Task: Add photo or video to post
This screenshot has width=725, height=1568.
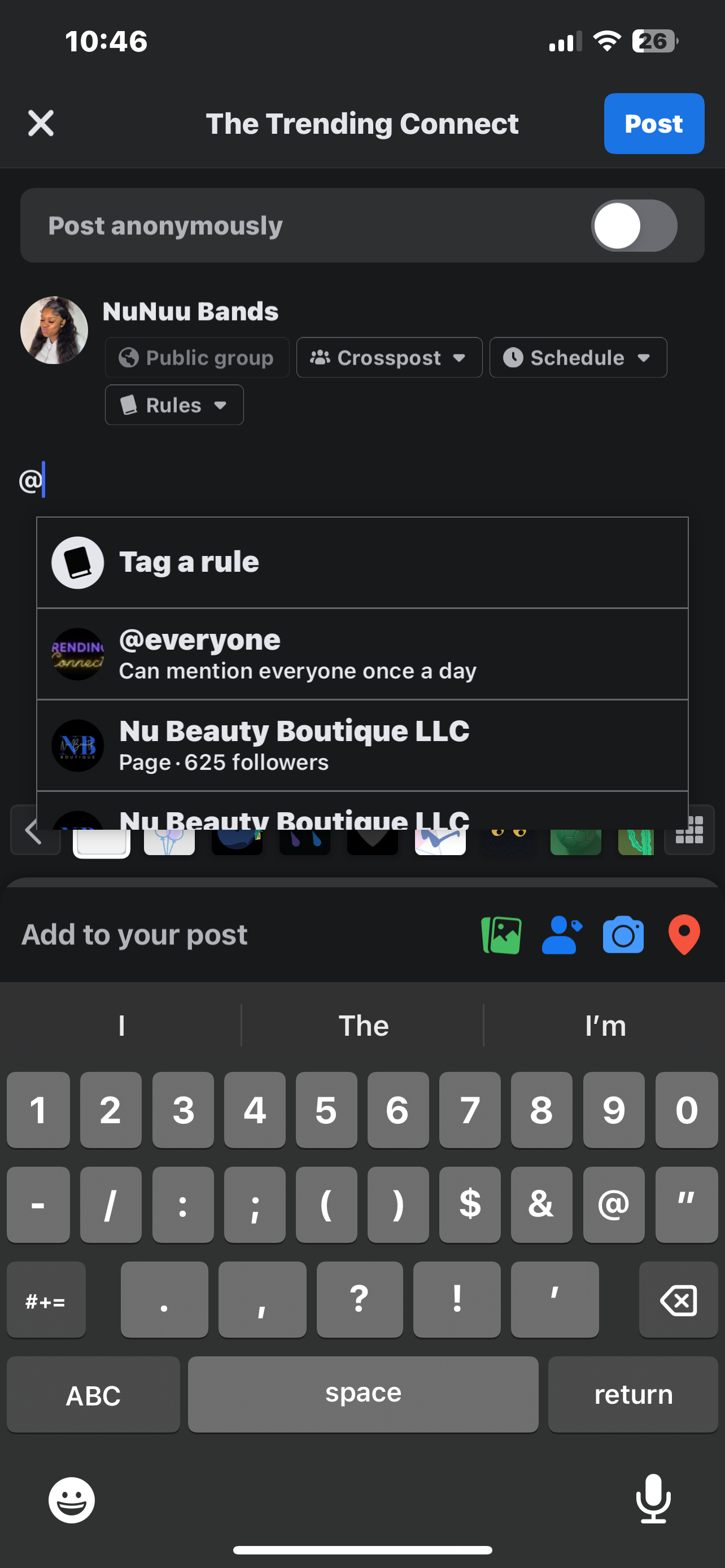Action: [501, 935]
